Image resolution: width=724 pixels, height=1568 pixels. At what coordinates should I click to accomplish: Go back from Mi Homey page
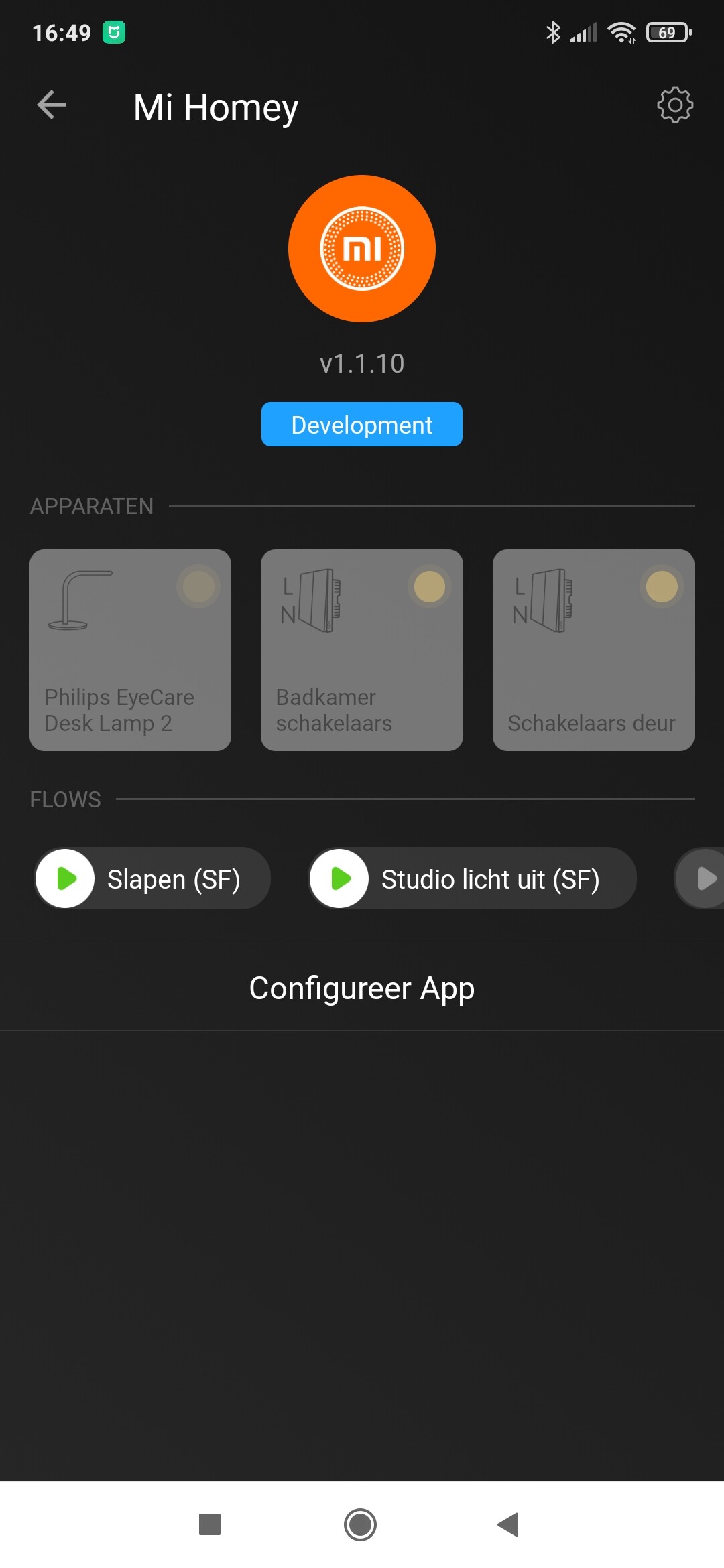[x=52, y=105]
